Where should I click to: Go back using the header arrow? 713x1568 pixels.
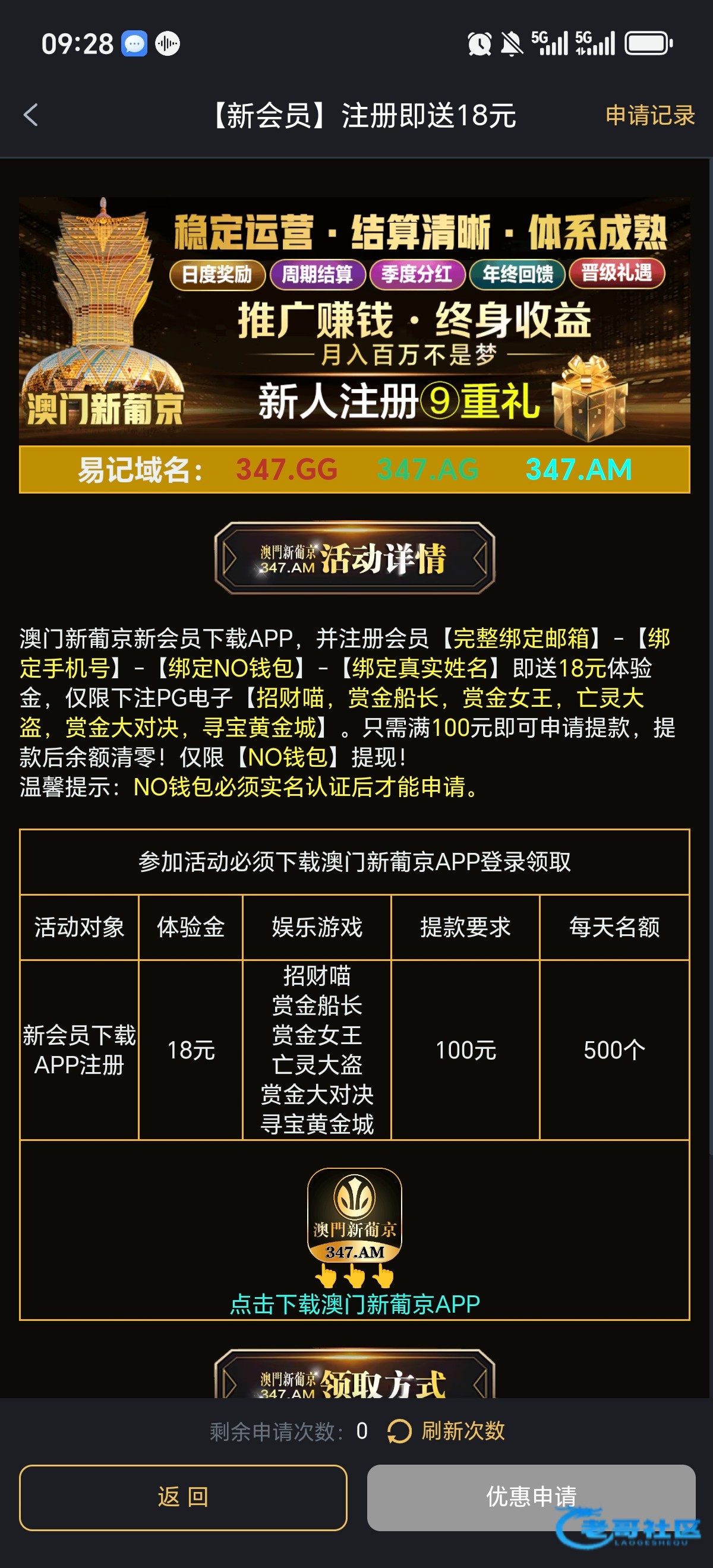point(30,115)
